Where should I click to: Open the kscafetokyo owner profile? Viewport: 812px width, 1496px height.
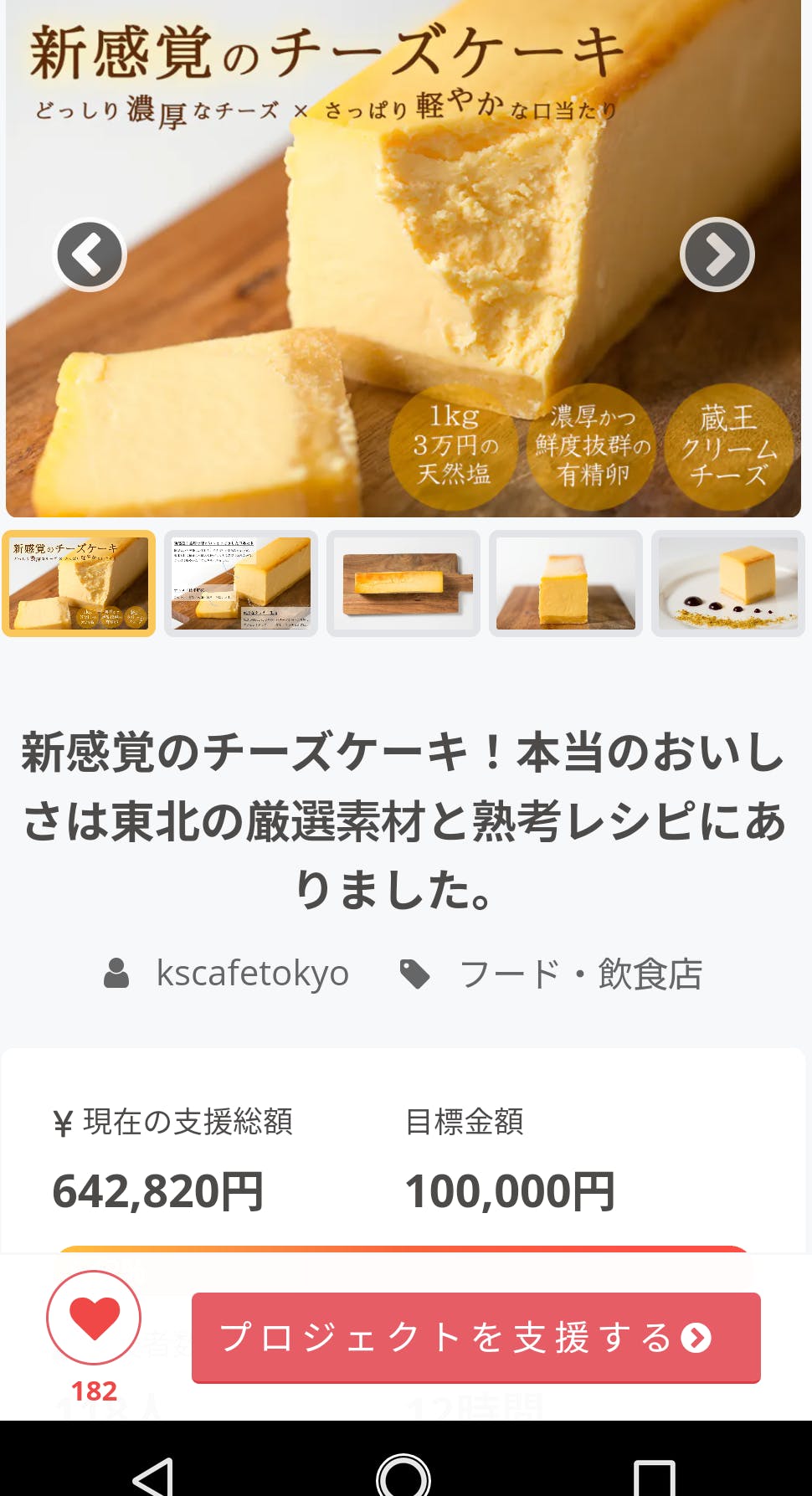[x=251, y=974]
